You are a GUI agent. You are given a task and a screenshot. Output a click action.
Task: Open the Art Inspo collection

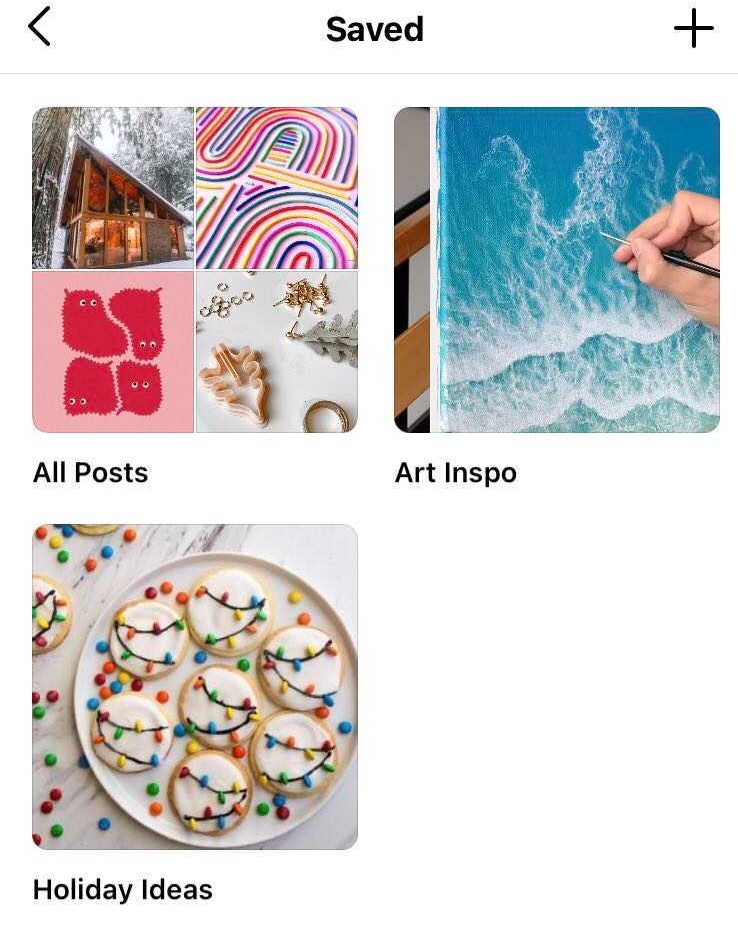coord(557,270)
